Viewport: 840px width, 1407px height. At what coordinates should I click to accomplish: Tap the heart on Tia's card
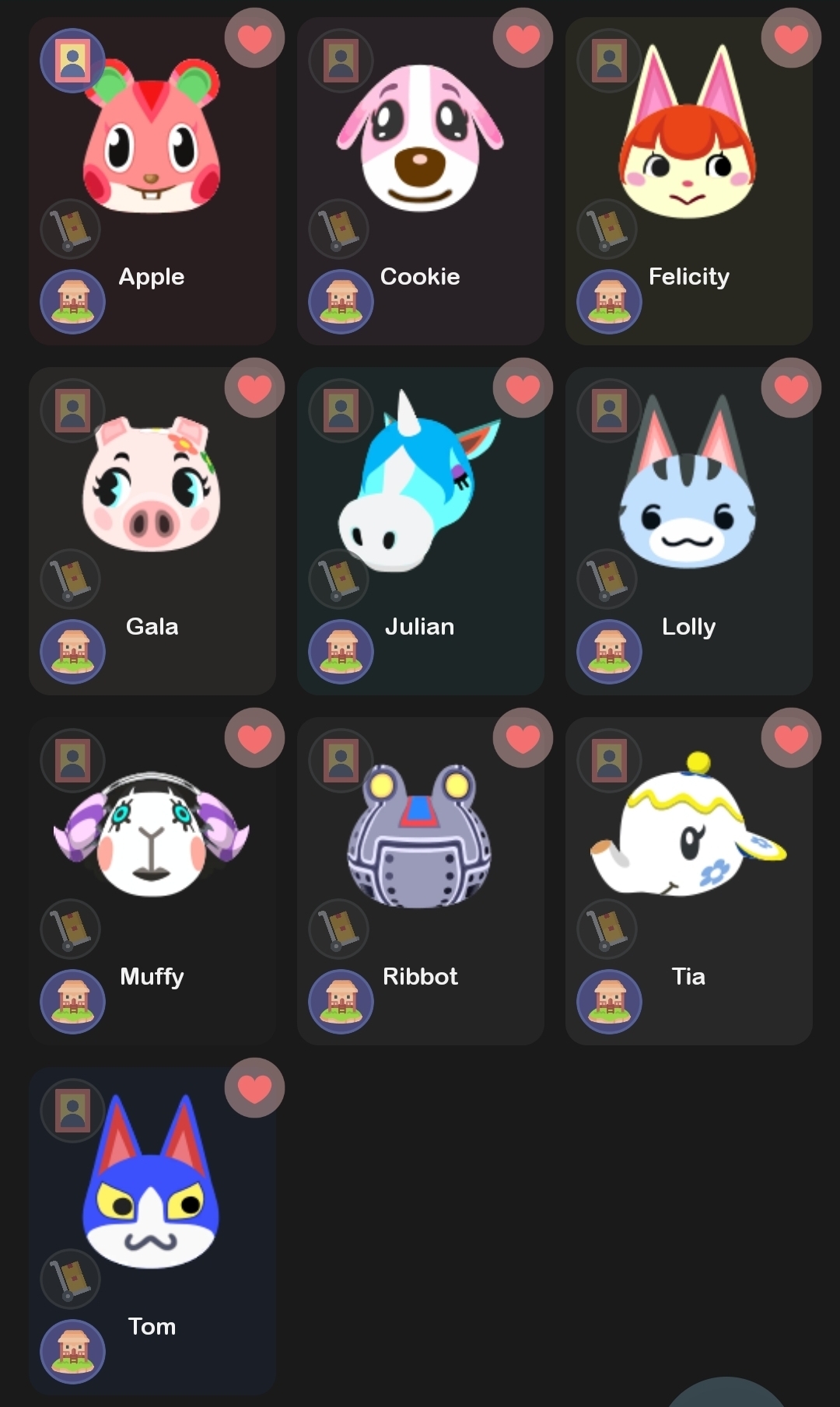pos(791,738)
